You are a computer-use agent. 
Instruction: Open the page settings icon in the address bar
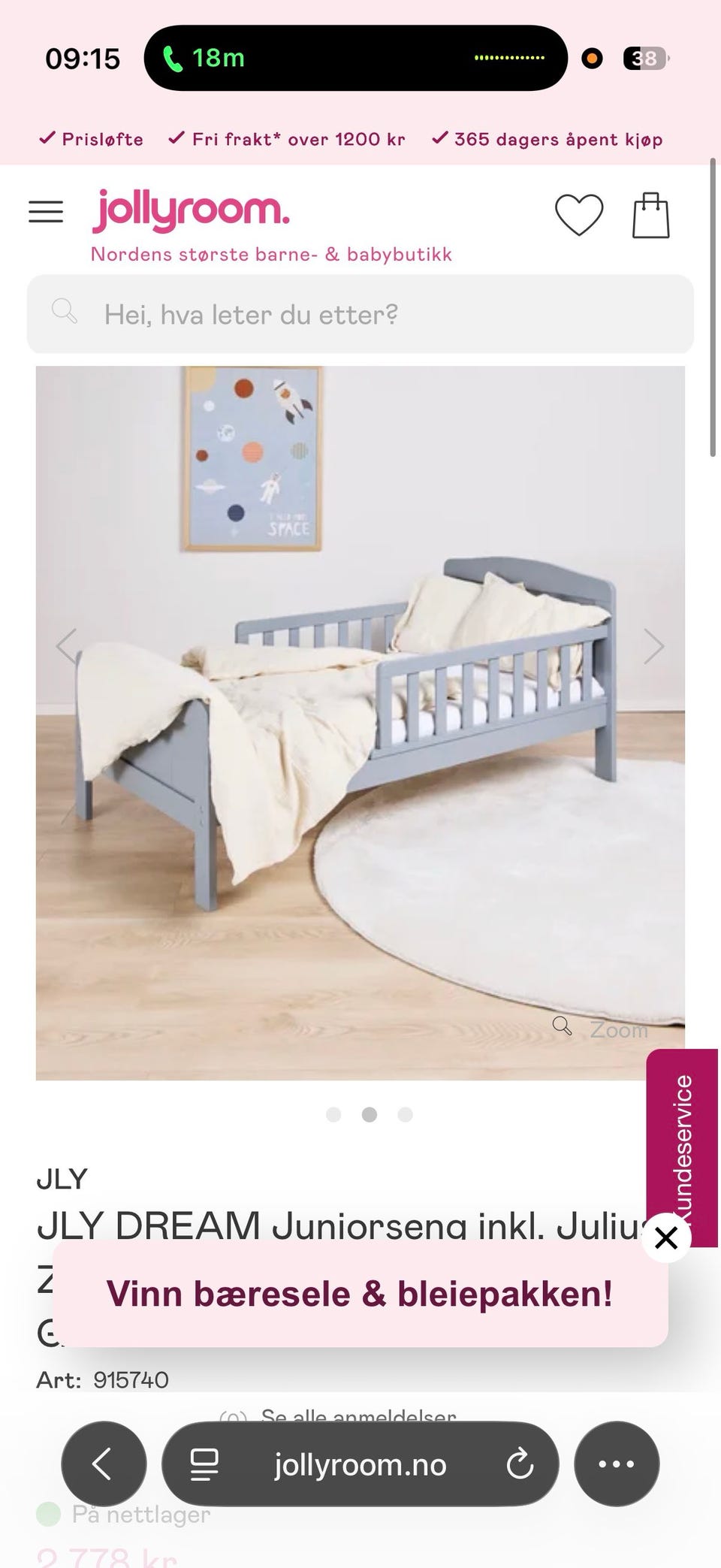point(204,1464)
